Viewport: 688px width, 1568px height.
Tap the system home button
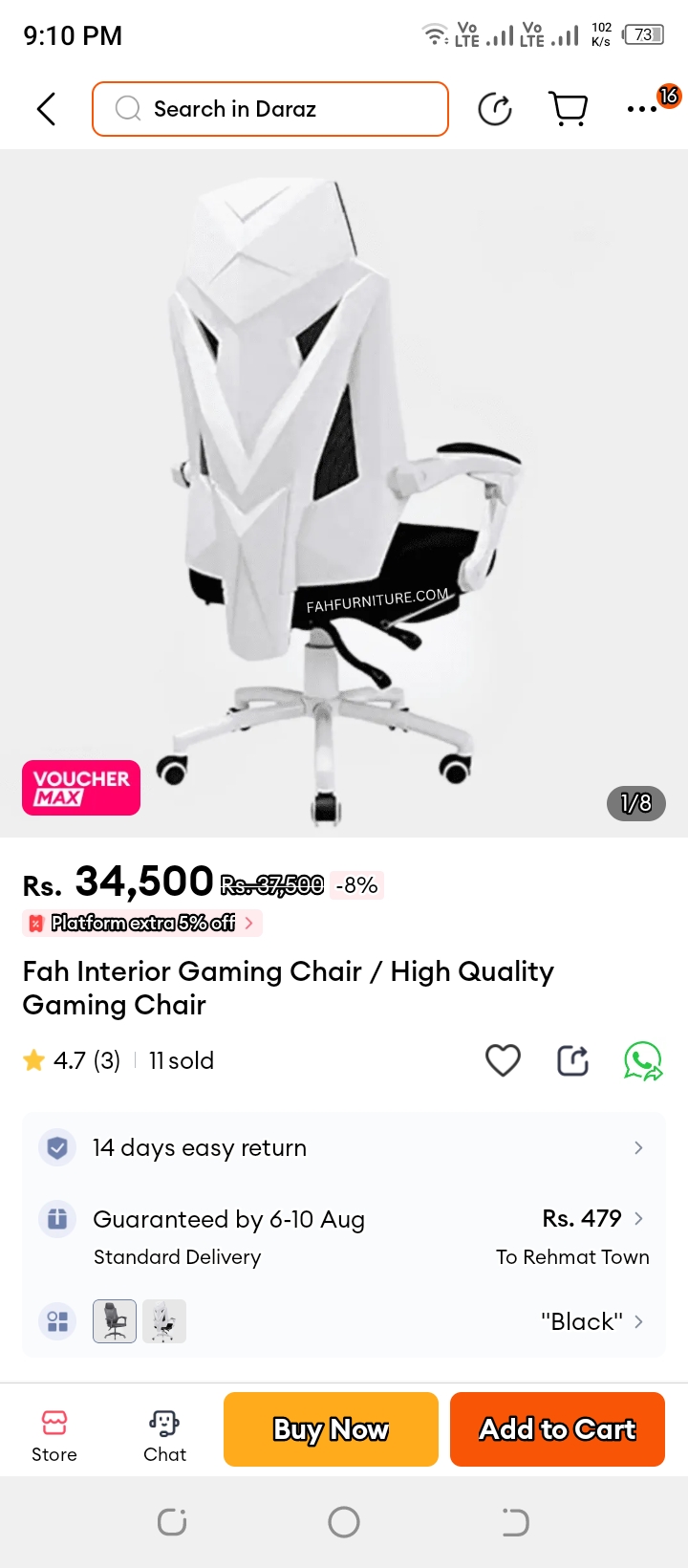coord(344,1521)
